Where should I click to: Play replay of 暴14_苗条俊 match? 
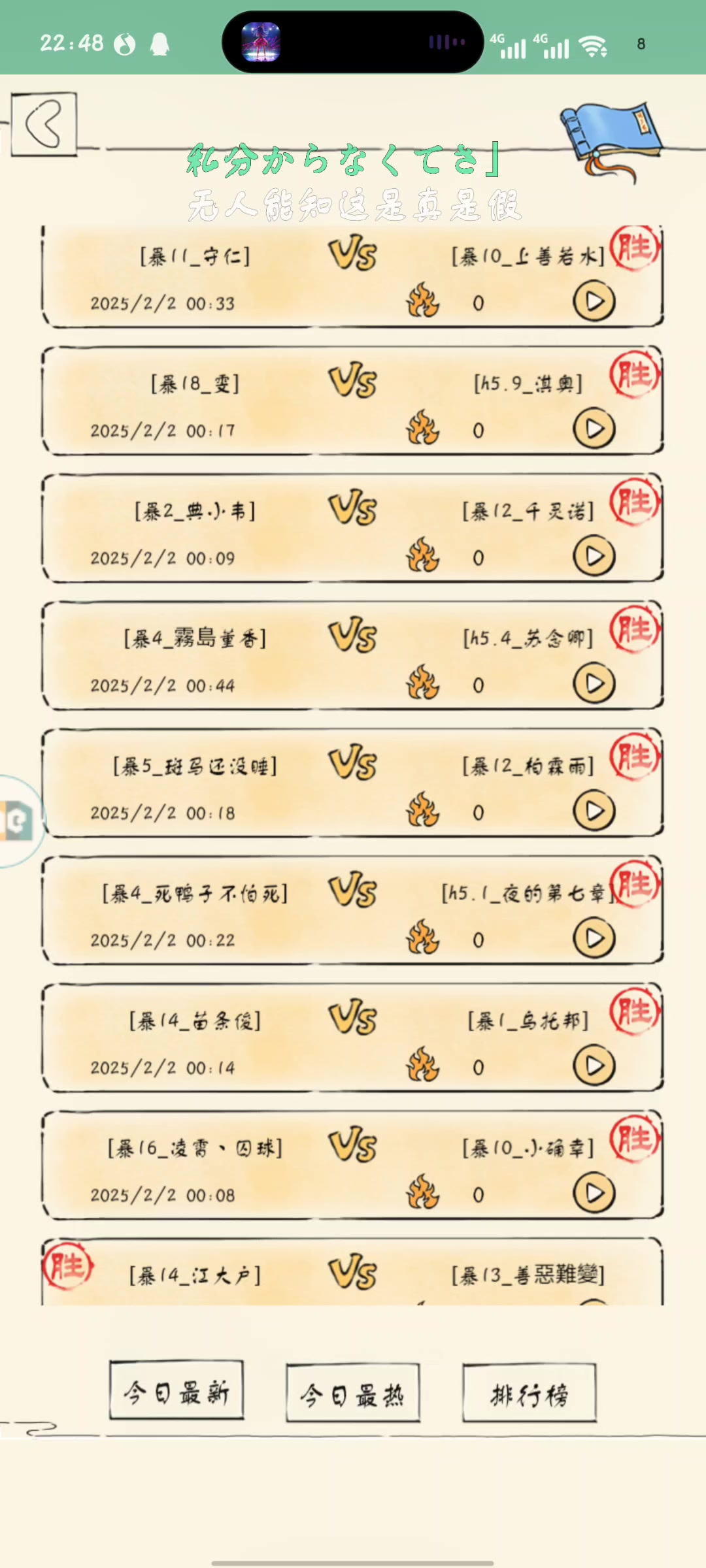pos(594,1066)
